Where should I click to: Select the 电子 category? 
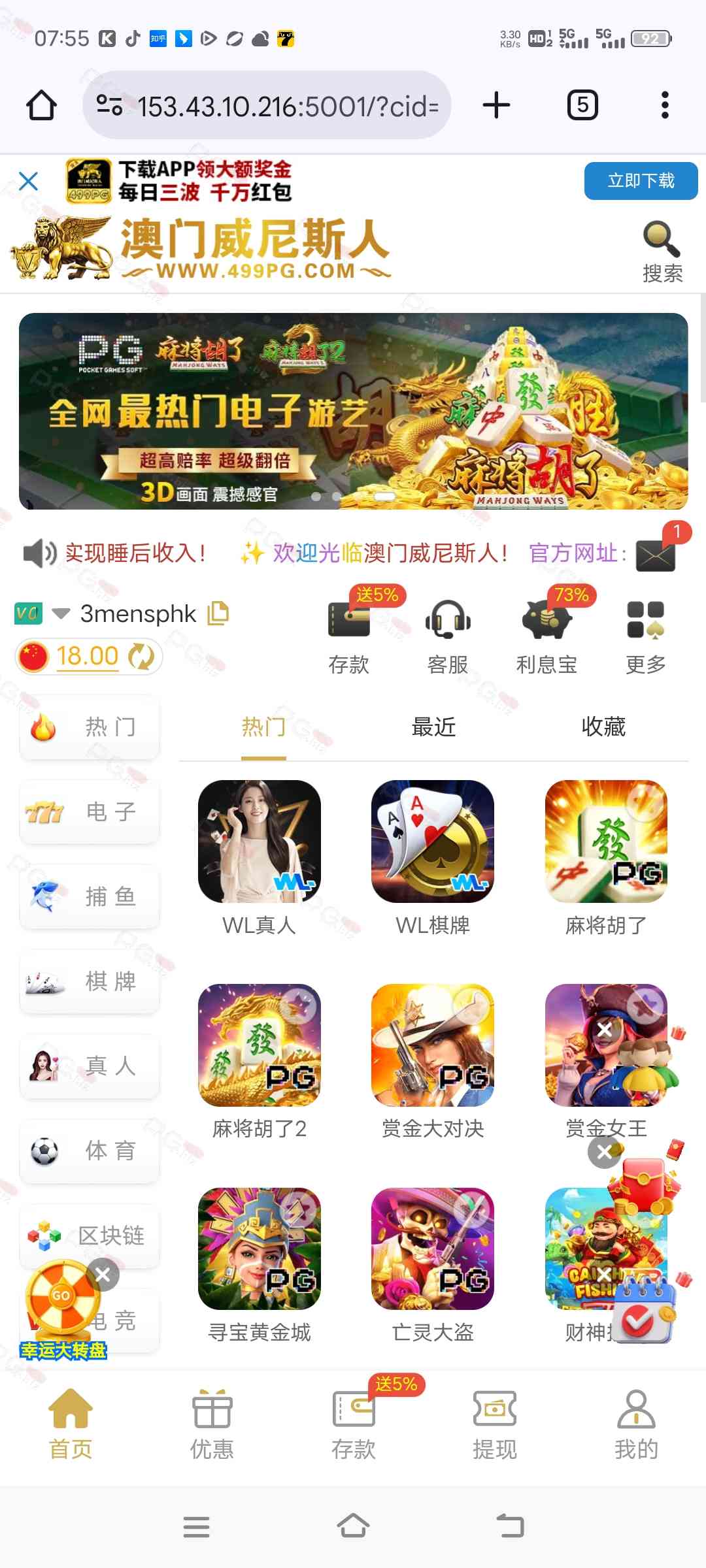coord(90,811)
